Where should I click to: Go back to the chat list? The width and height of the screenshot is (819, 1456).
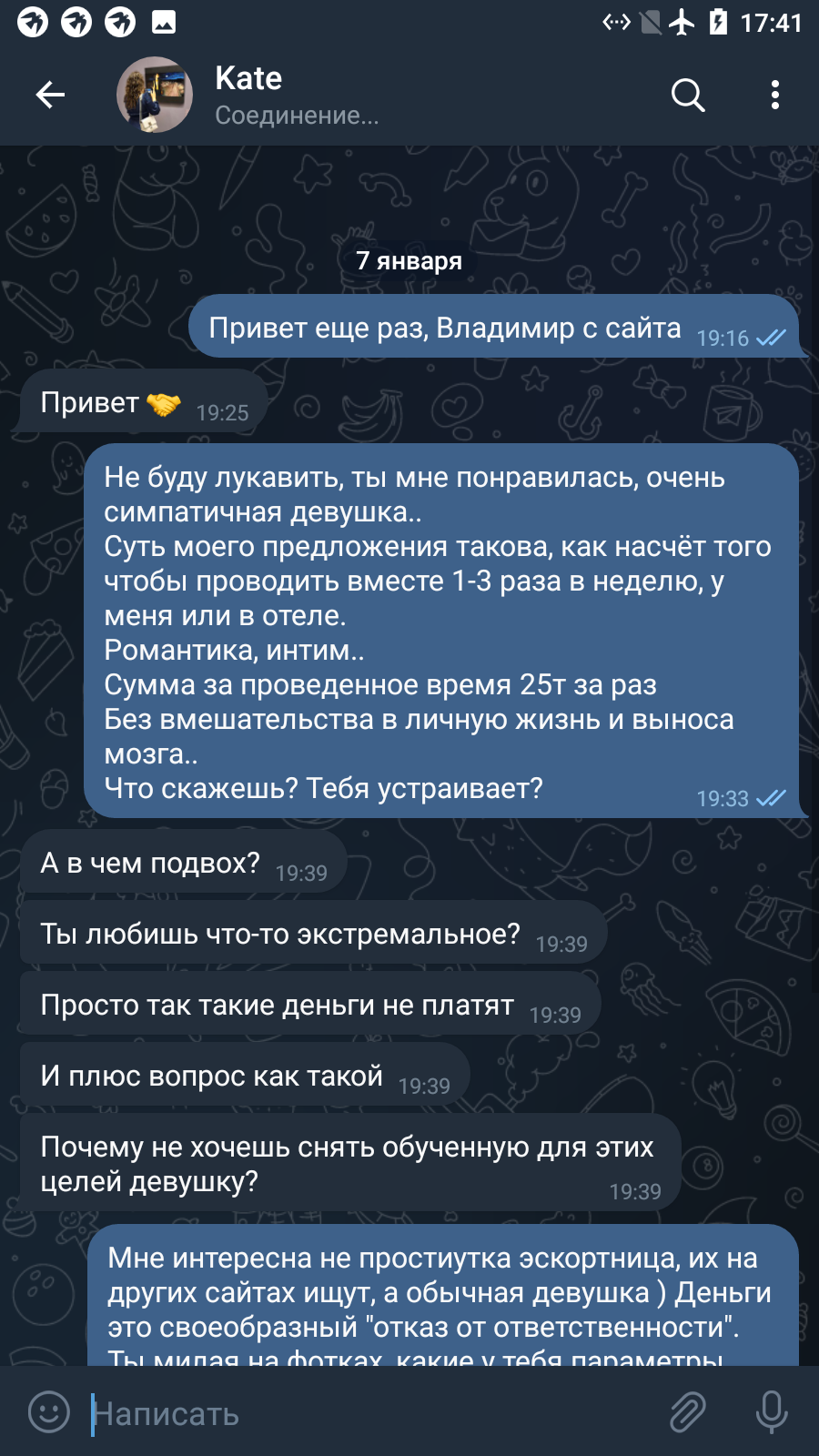(x=50, y=95)
